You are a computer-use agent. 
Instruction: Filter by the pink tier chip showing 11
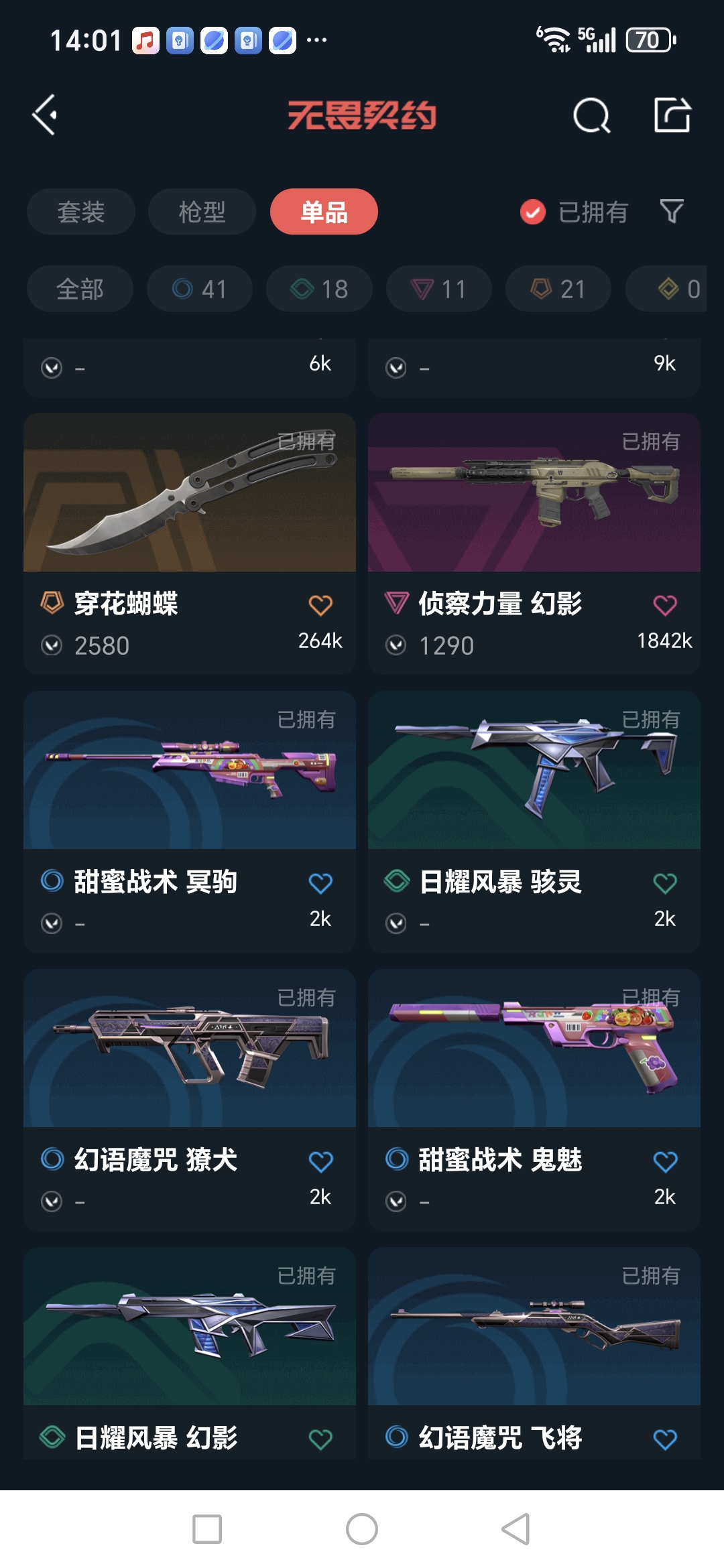(x=439, y=289)
